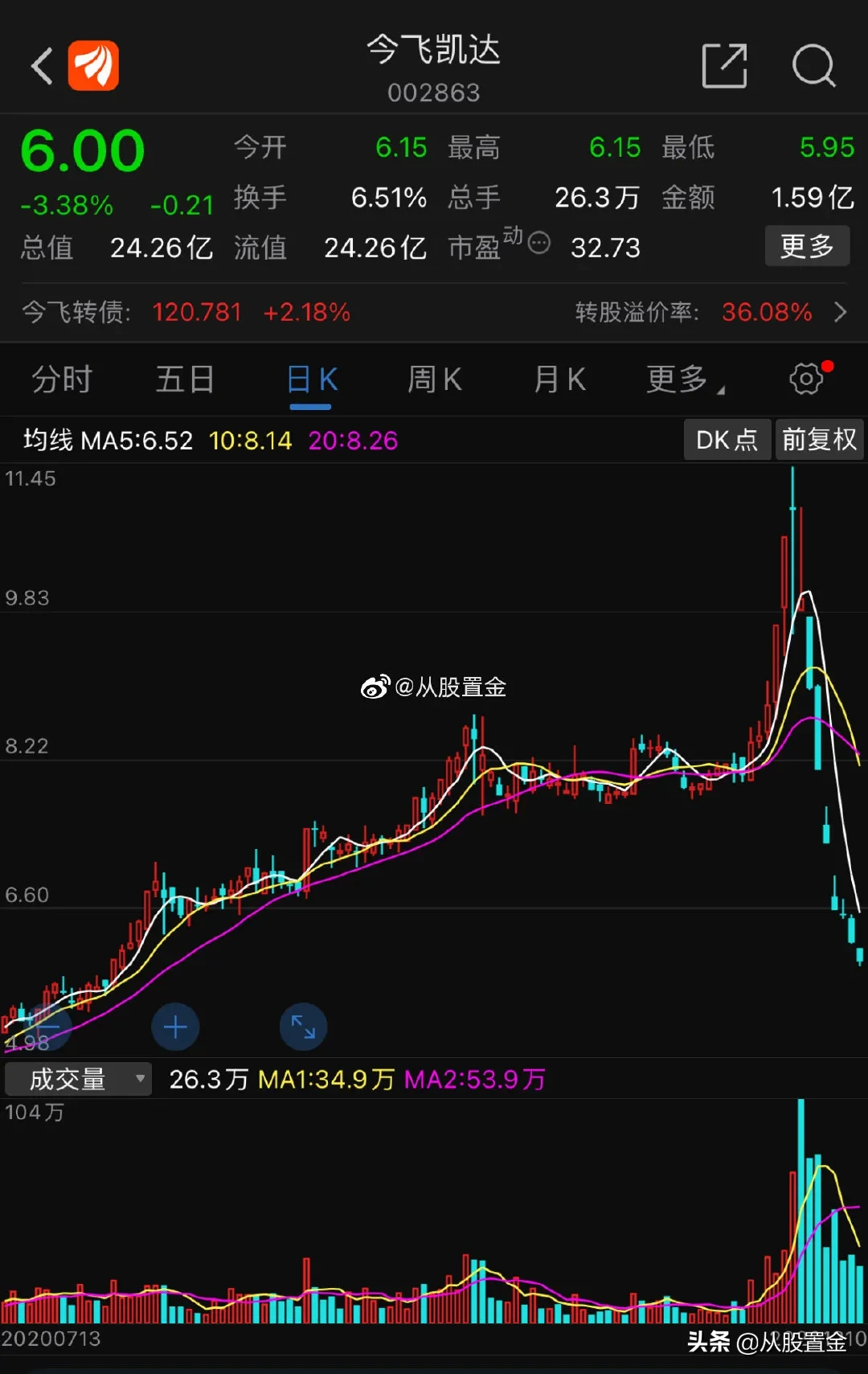Toggle the DK点 indicator
This screenshot has width=868, height=1374.
click(727, 440)
